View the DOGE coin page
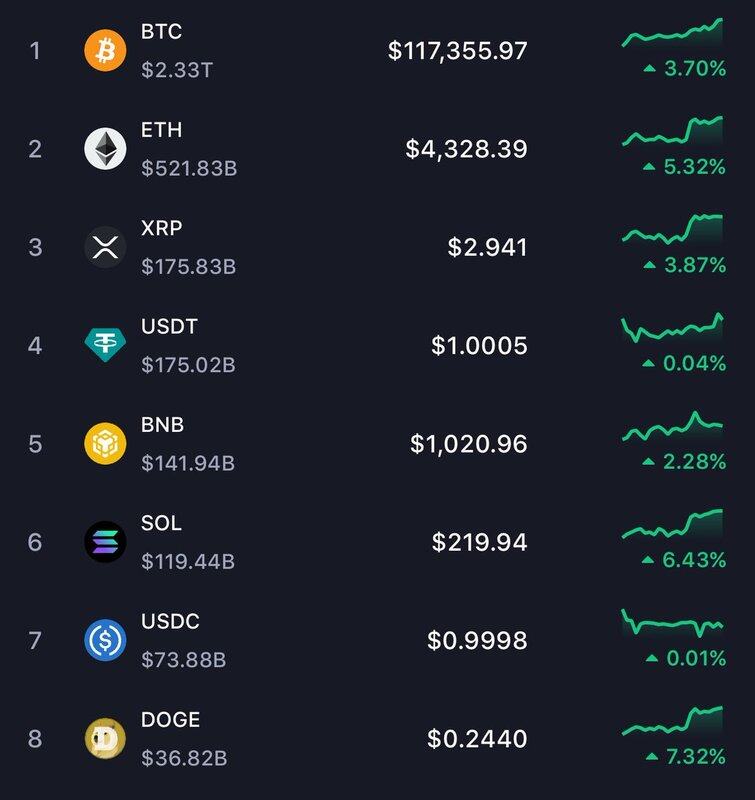This screenshot has height=800, width=755. pyautogui.click(x=377, y=739)
